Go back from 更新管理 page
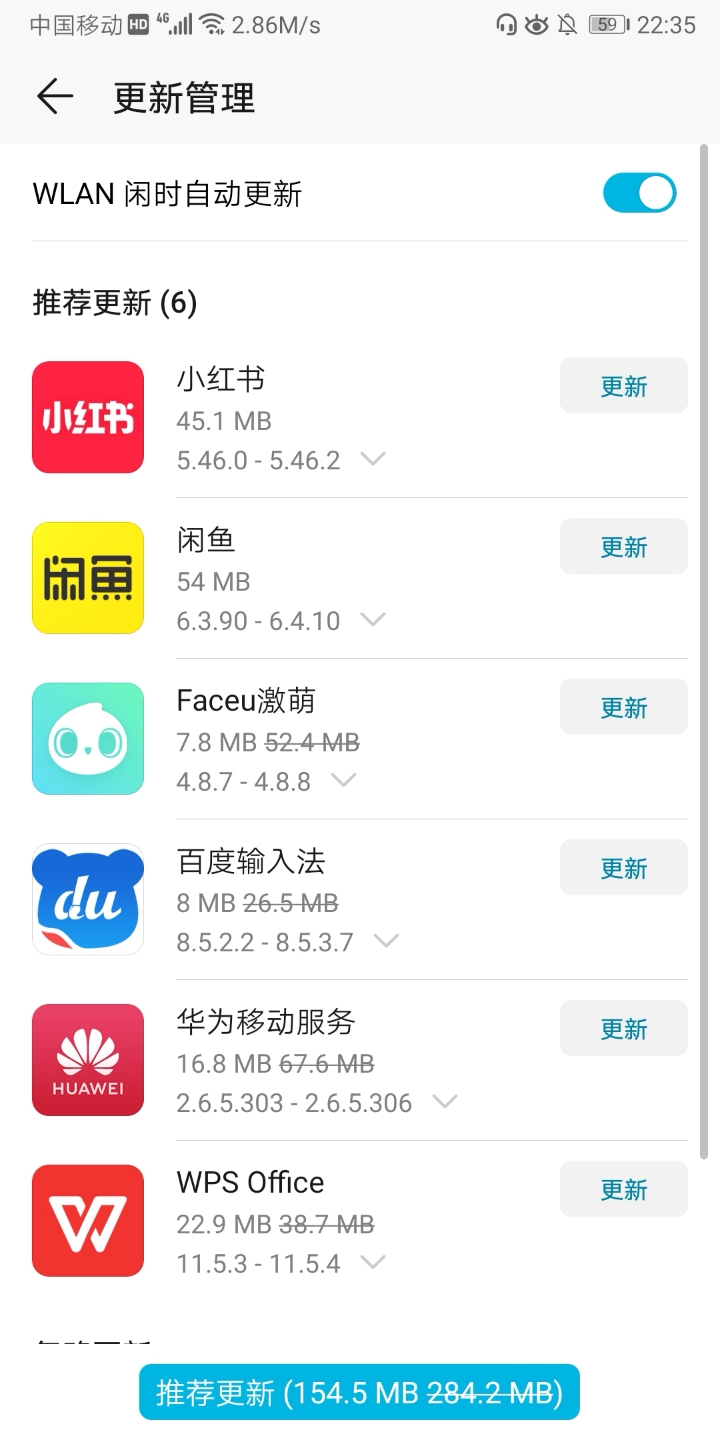The height and width of the screenshot is (1440, 720). (55, 97)
